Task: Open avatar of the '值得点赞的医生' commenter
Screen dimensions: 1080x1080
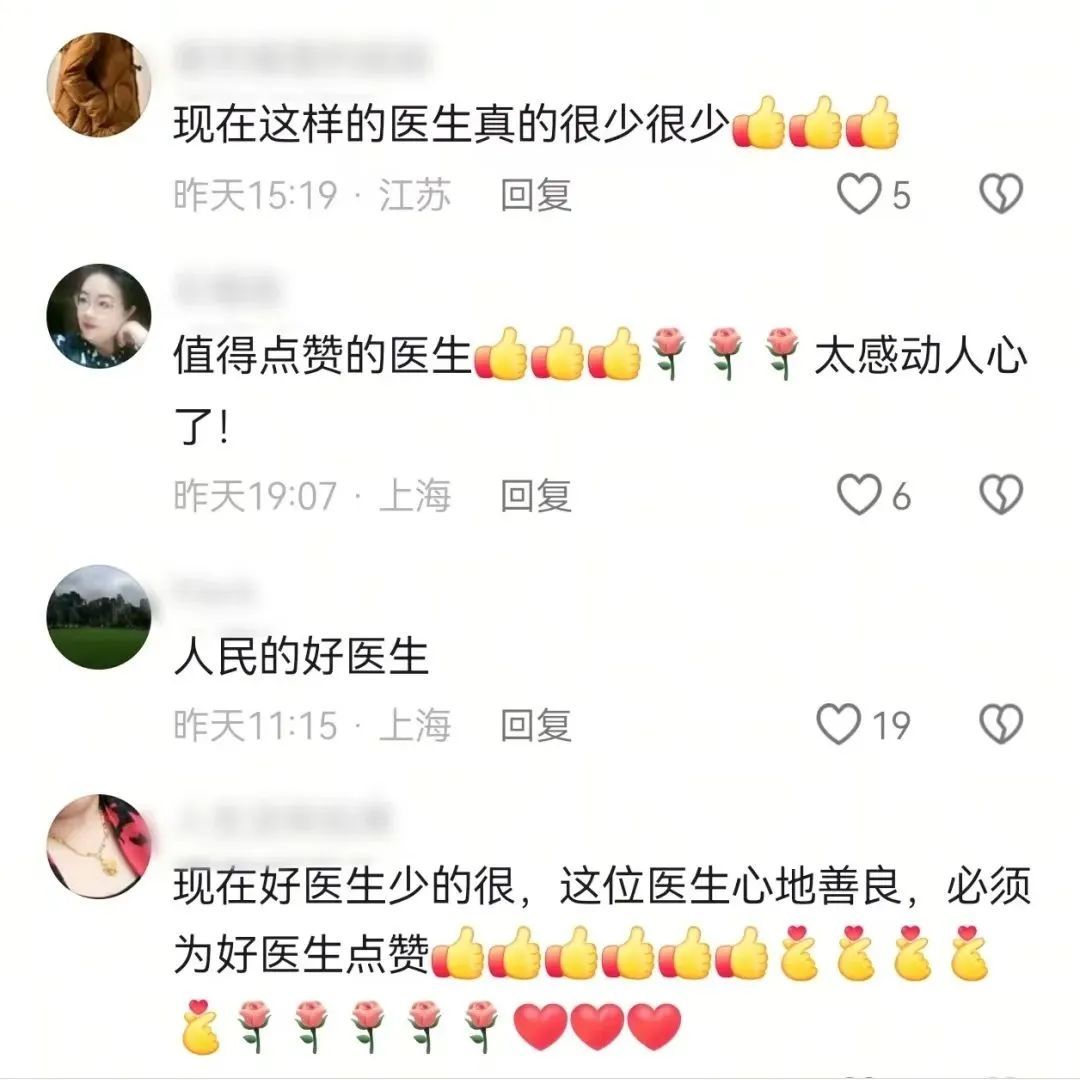Action: pos(98,316)
